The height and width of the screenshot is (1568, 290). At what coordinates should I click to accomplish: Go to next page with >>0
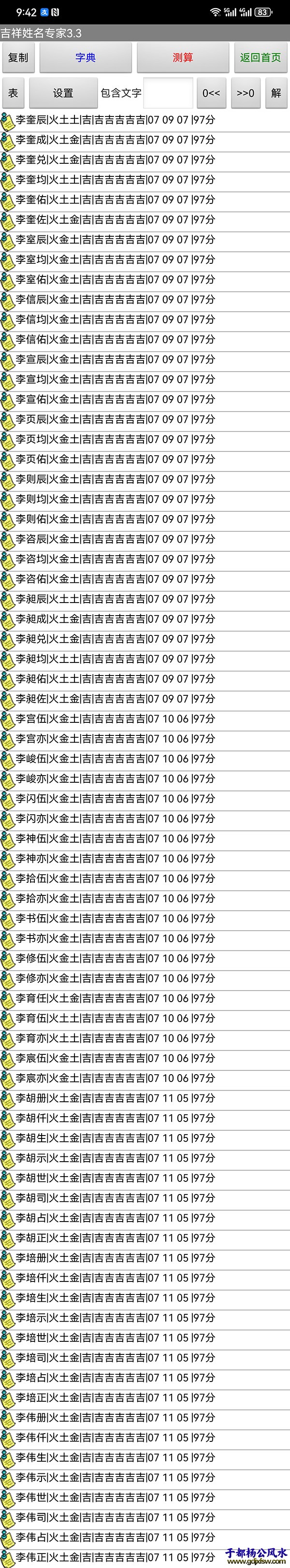(246, 93)
